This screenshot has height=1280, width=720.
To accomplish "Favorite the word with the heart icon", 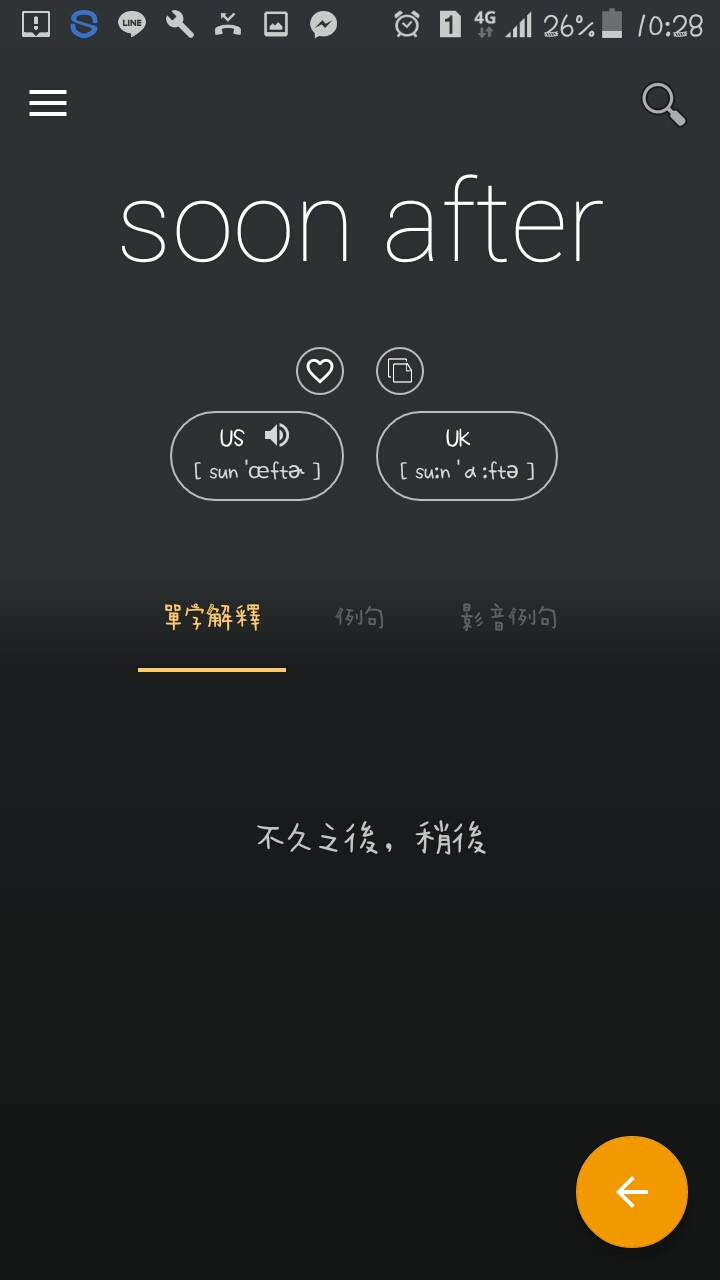I will click(x=320, y=372).
